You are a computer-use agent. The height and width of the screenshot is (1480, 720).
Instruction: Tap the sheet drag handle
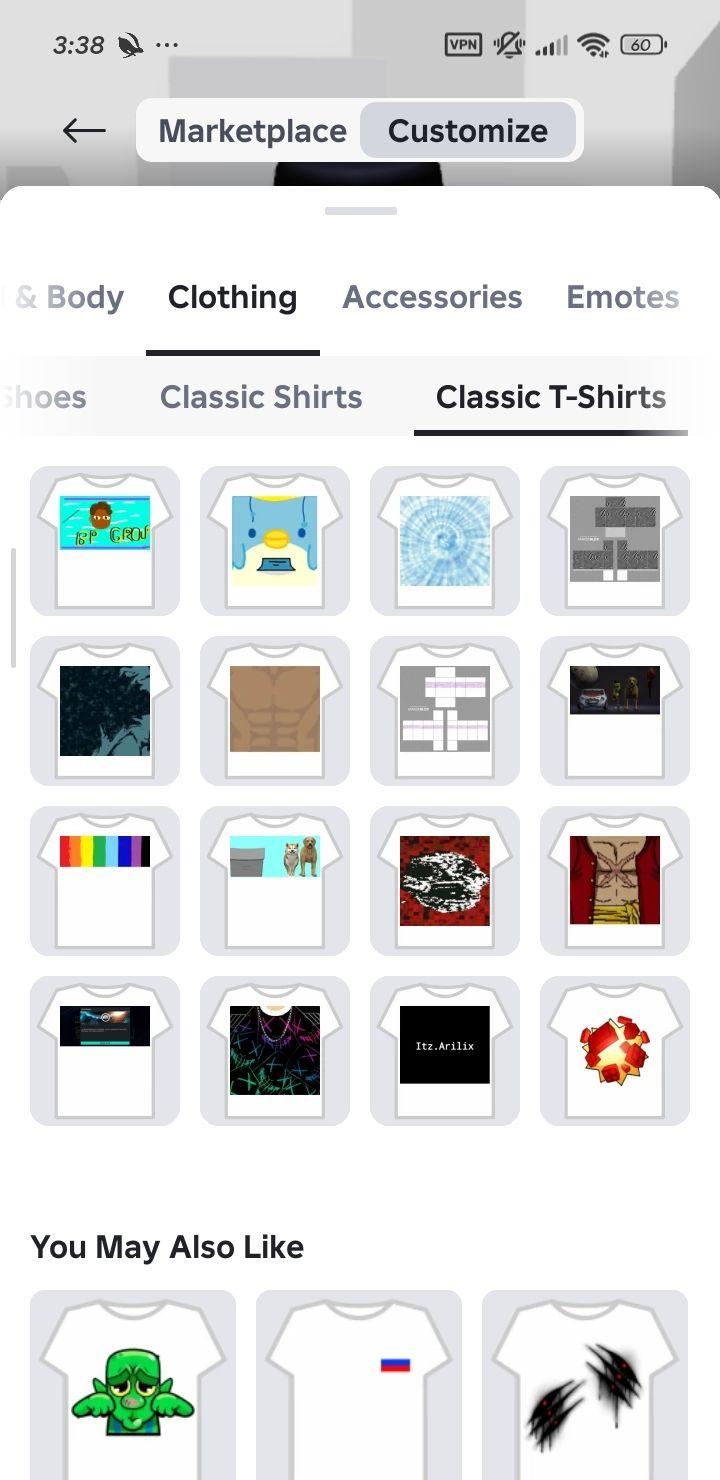click(360, 211)
